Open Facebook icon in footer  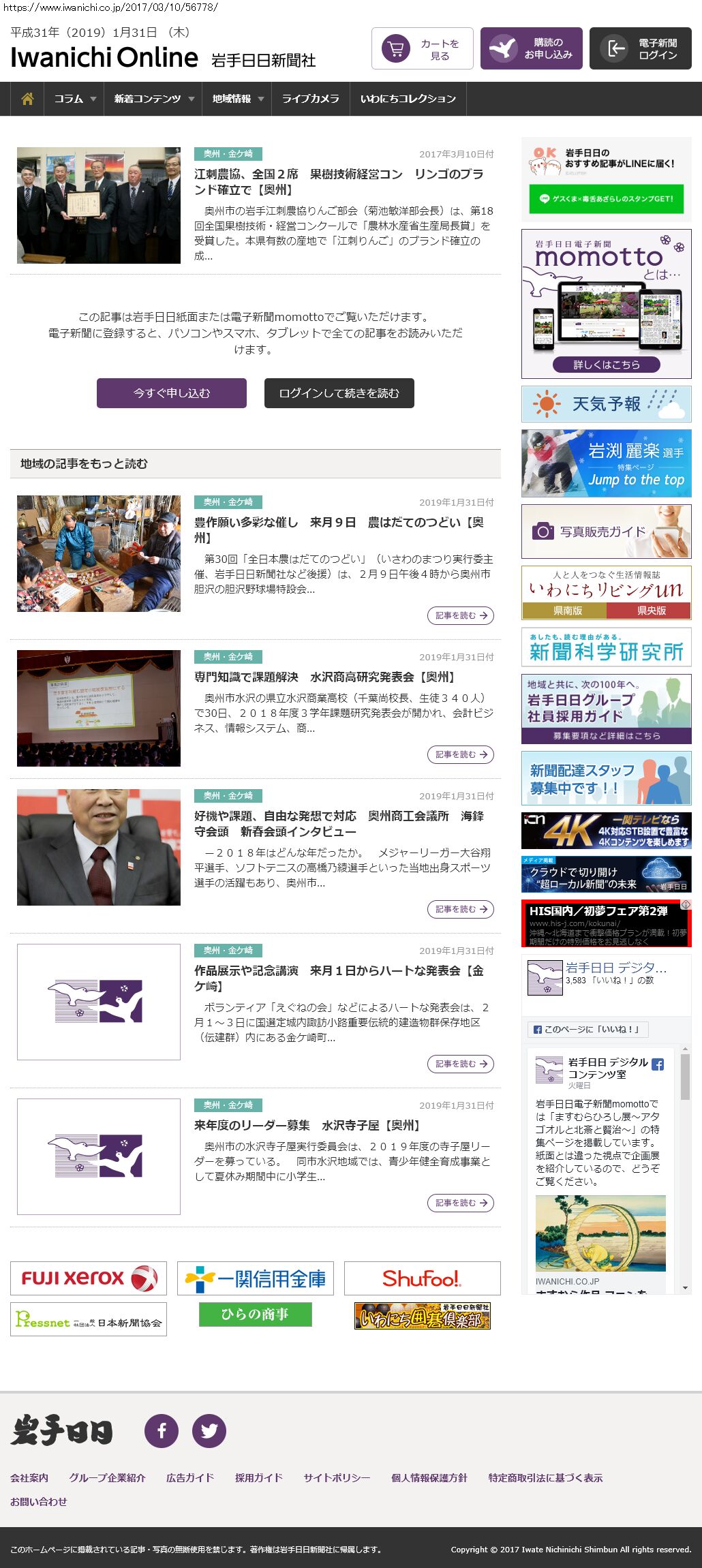pyautogui.click(x=162, y=1430)
